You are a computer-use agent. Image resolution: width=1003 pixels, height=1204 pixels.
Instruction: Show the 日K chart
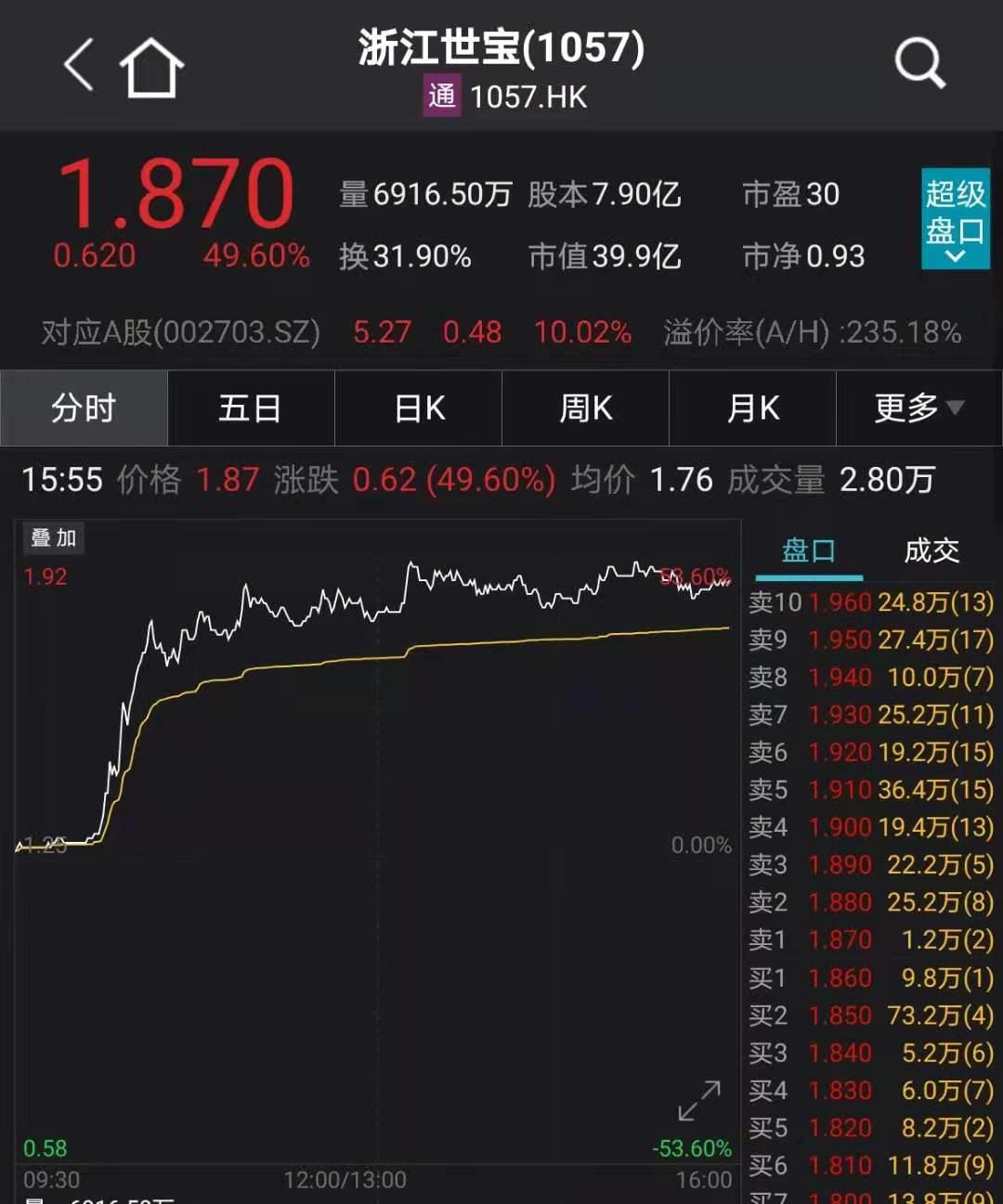click(x=419, y=408)
